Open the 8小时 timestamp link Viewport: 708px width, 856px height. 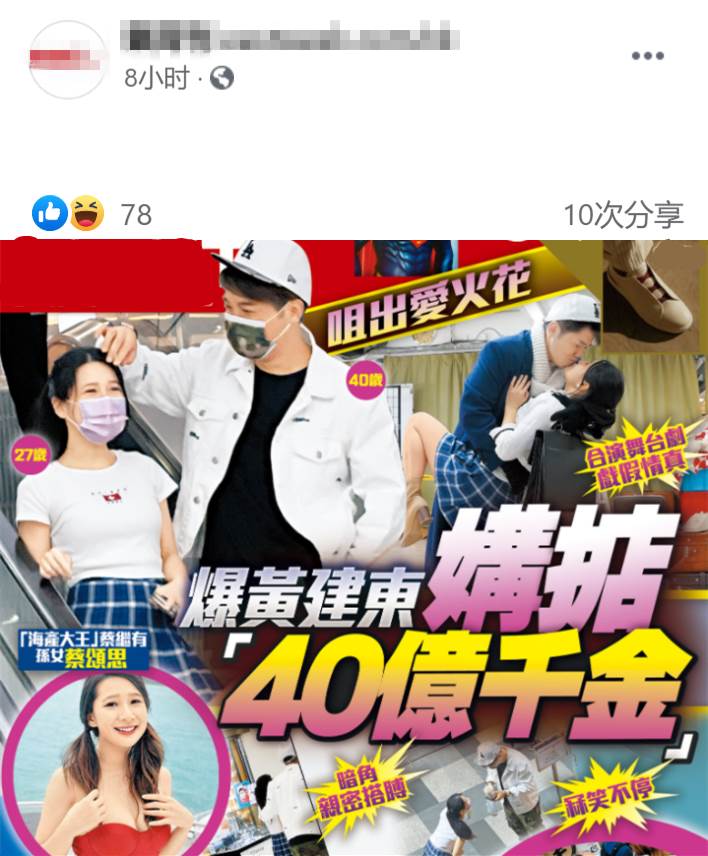(156, 79)
